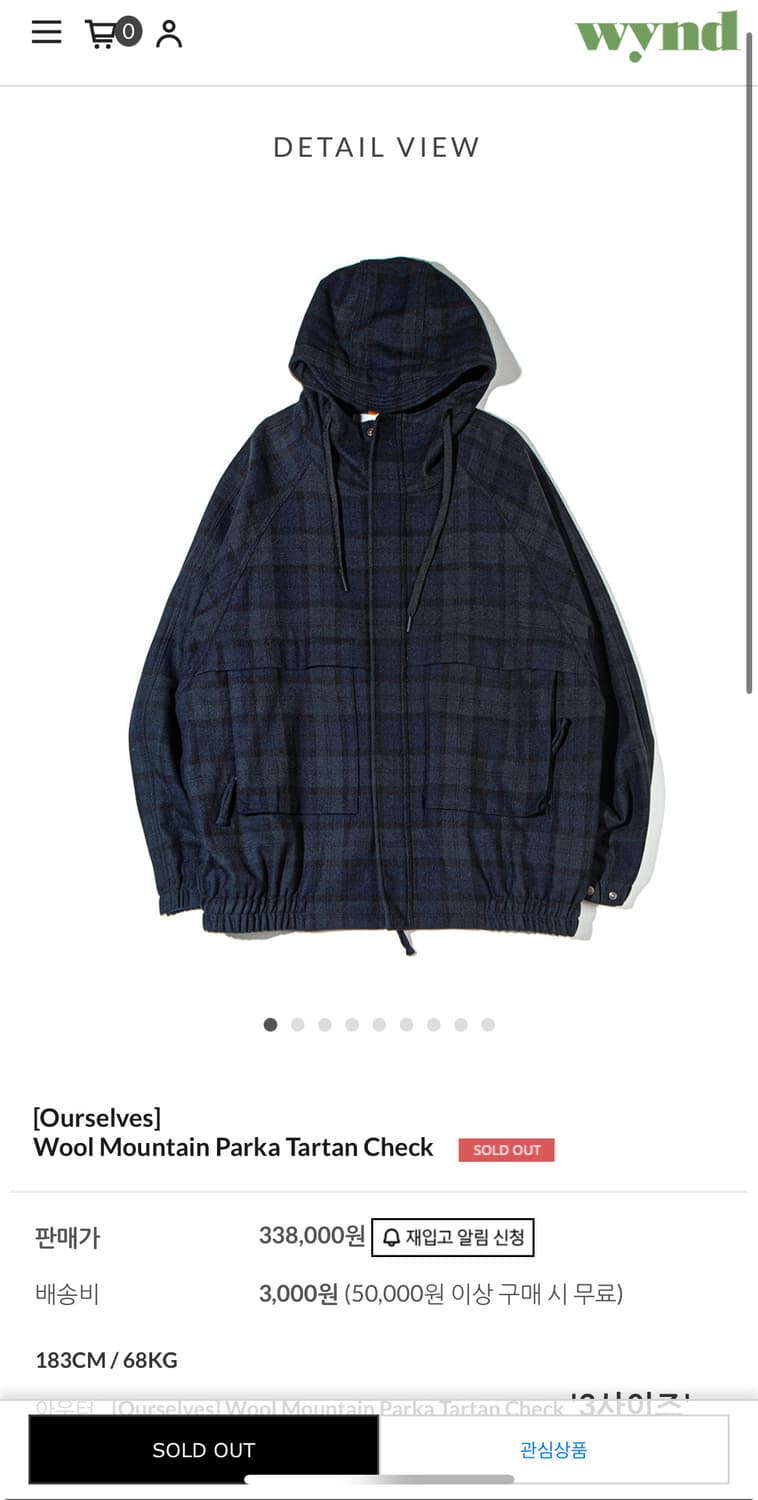Select the last carousel indicator dot
This screenshot has height=1500, width=758.
[487, 1024]
